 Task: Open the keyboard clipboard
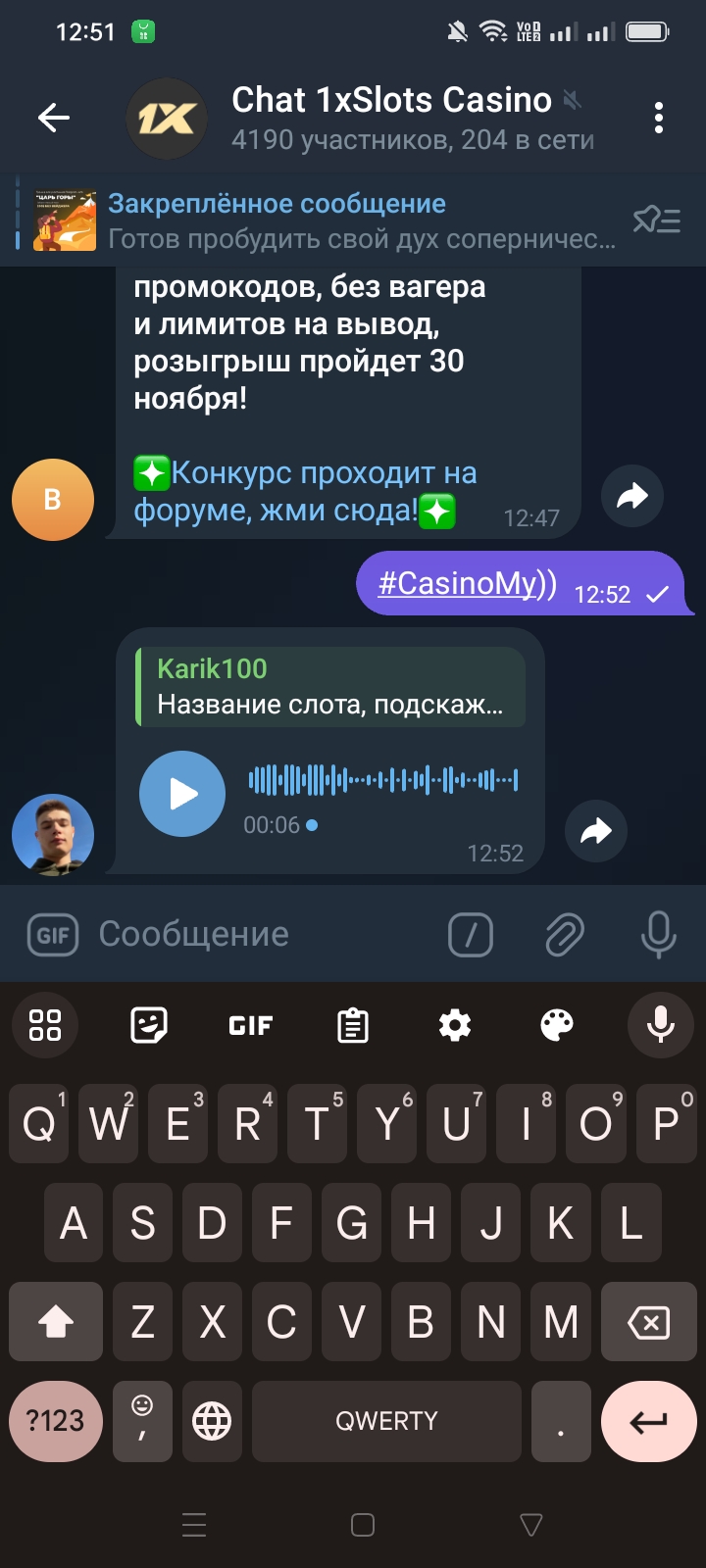353,1025
